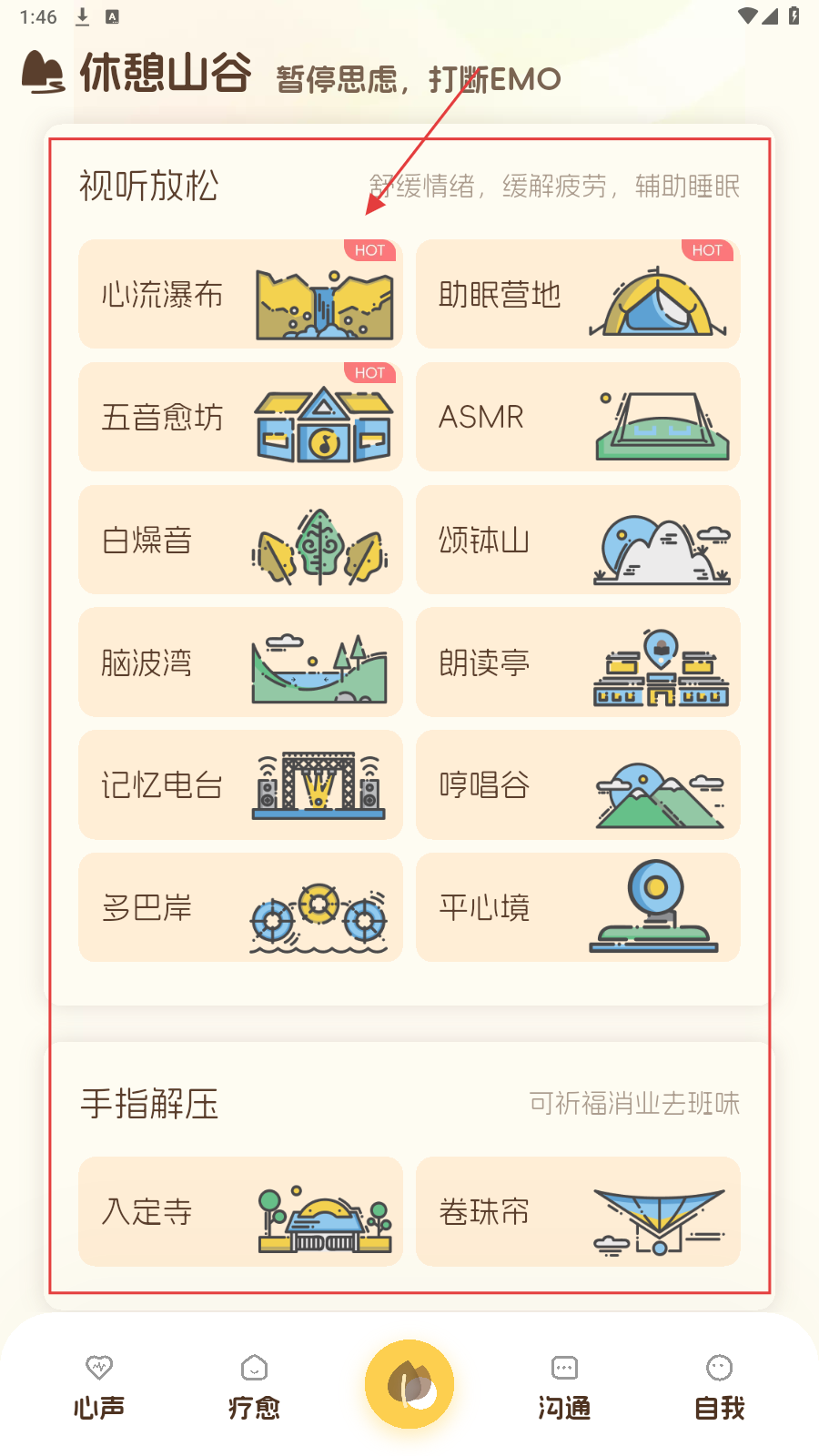Open the 卷珠帘 card
Screen dimensions: 819x1456
tap(578, 1211)
